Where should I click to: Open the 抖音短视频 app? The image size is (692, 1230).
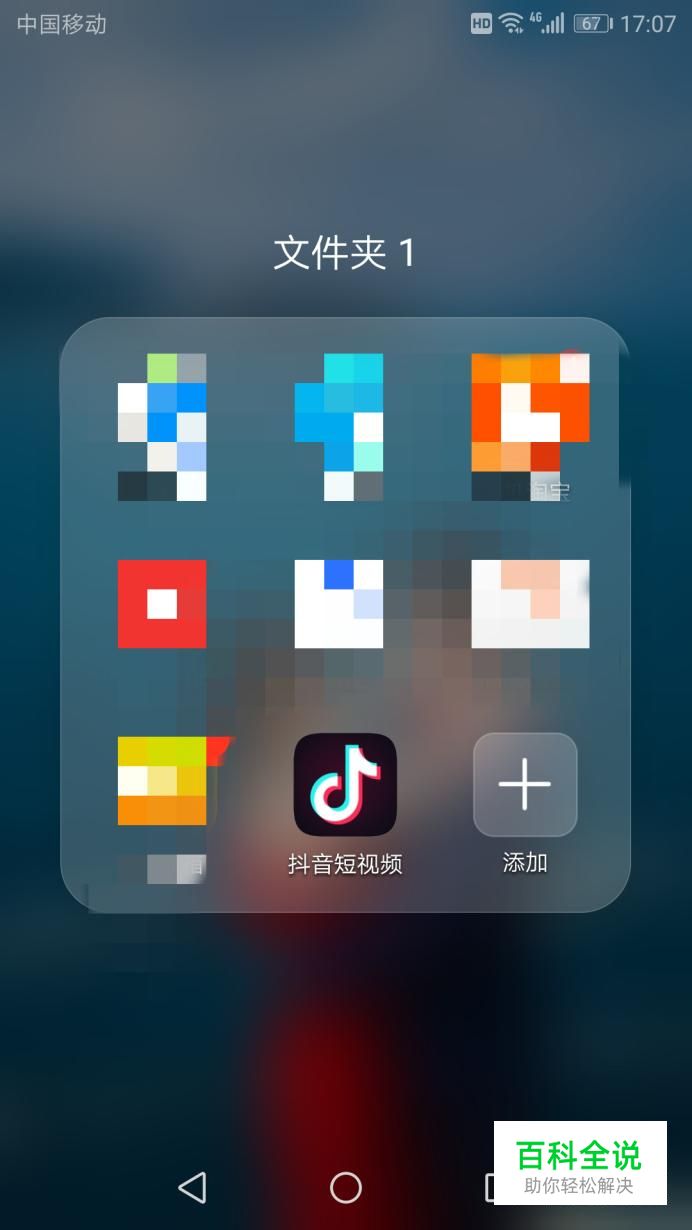tap(345, 785)
